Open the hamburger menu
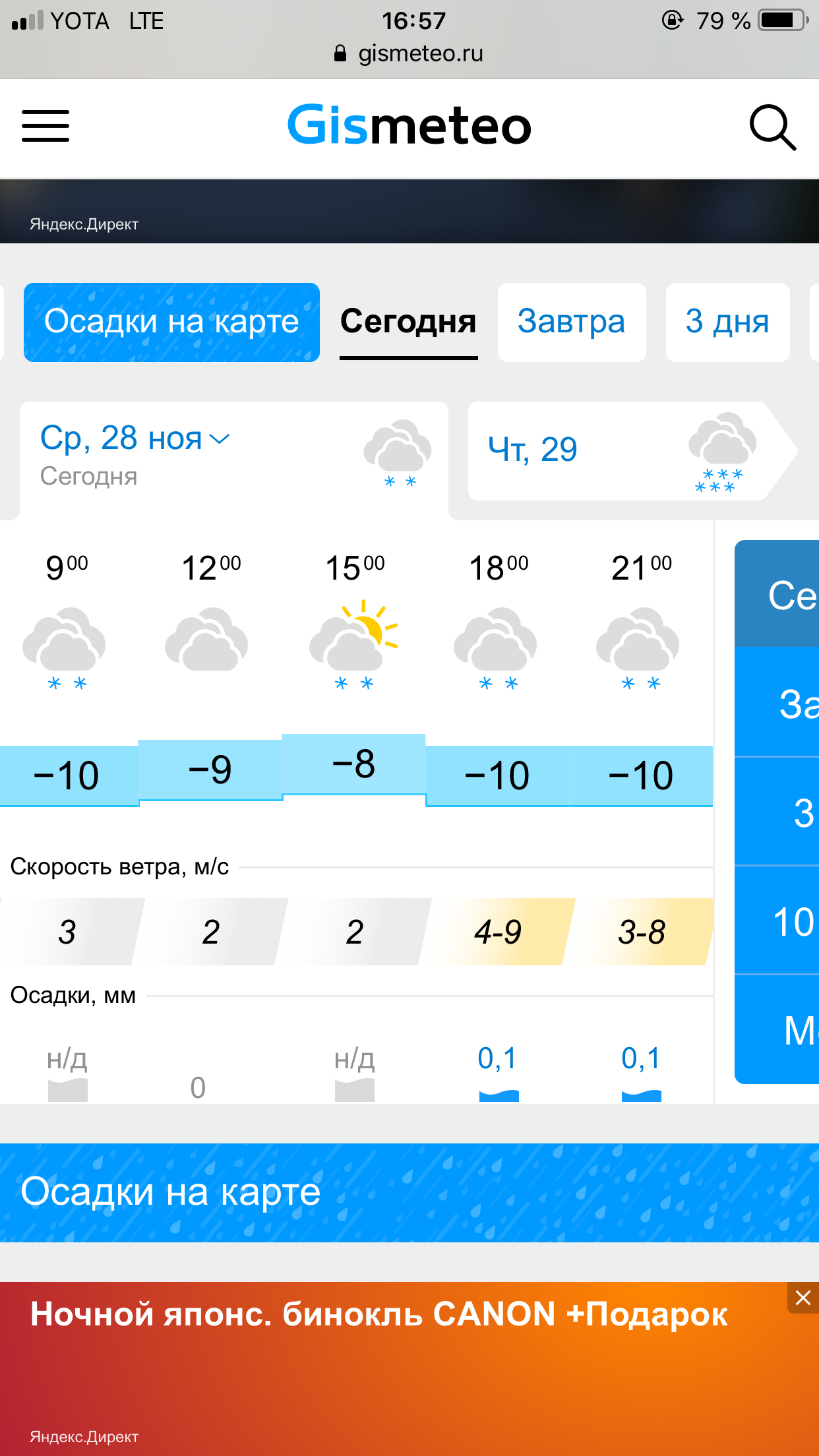 (x=45, y=125)
